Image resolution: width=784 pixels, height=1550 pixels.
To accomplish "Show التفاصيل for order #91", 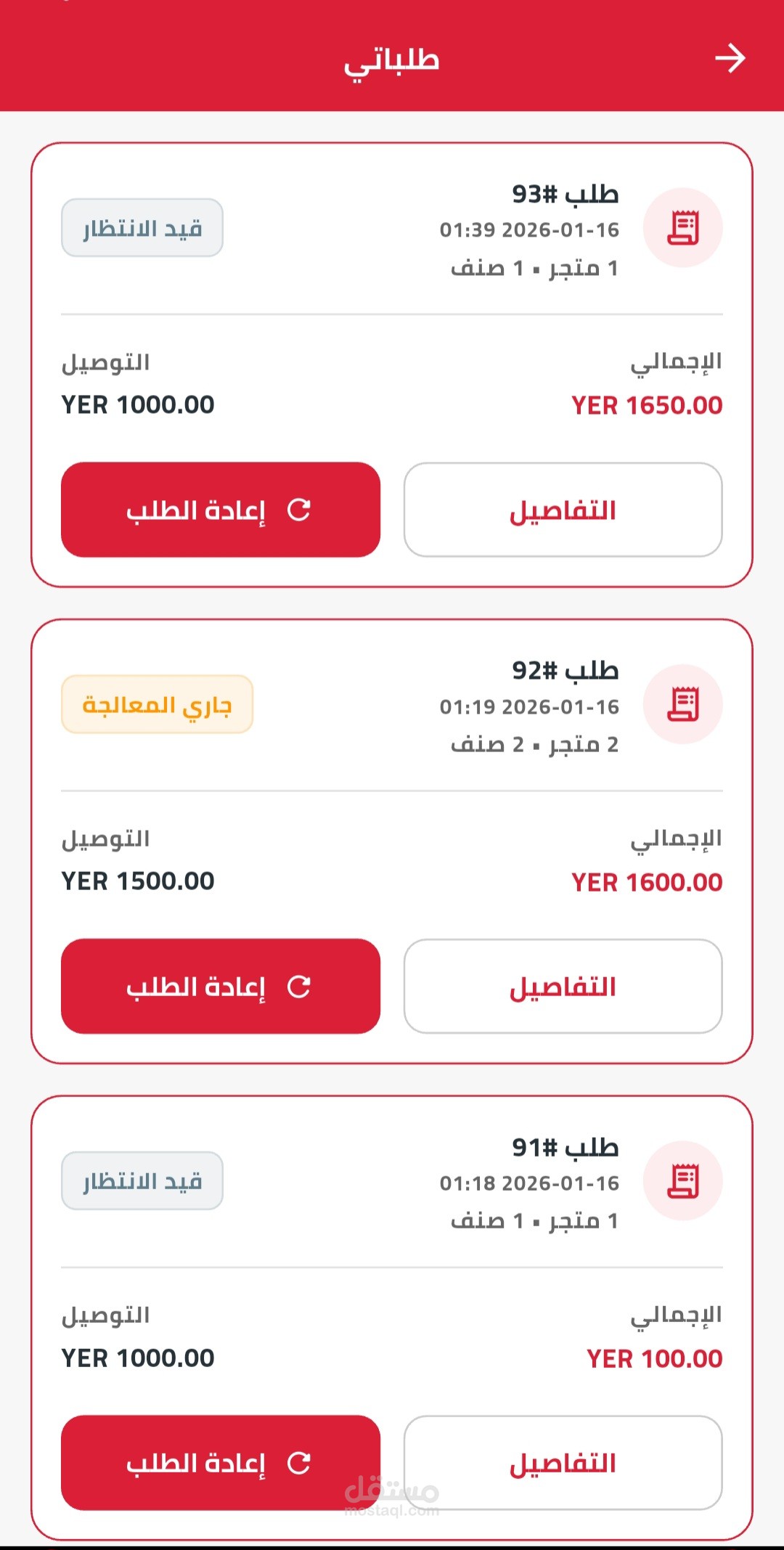I will [x=563, y=1462].
